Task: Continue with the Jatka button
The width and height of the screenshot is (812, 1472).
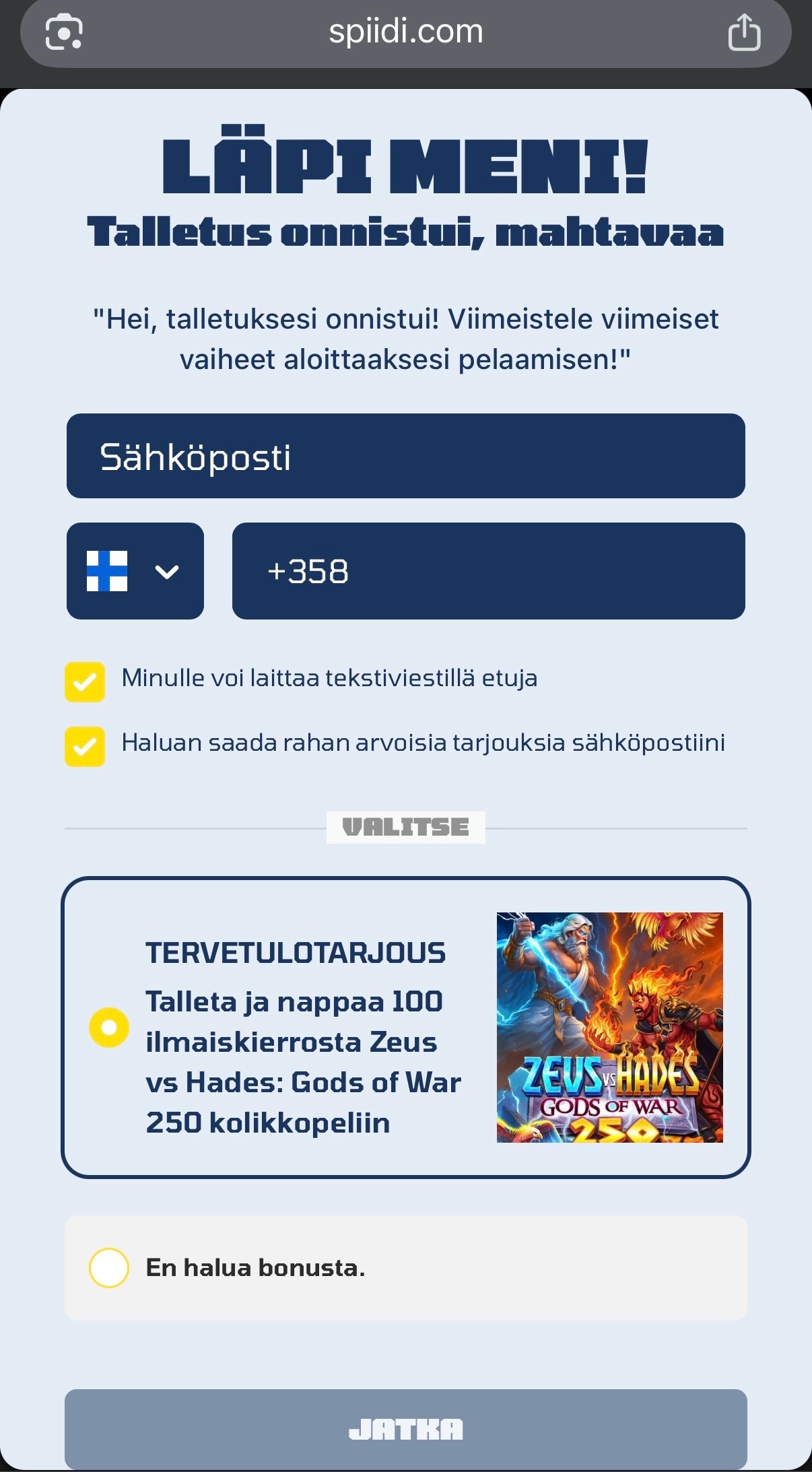Action: click(x=405, y=1428)
